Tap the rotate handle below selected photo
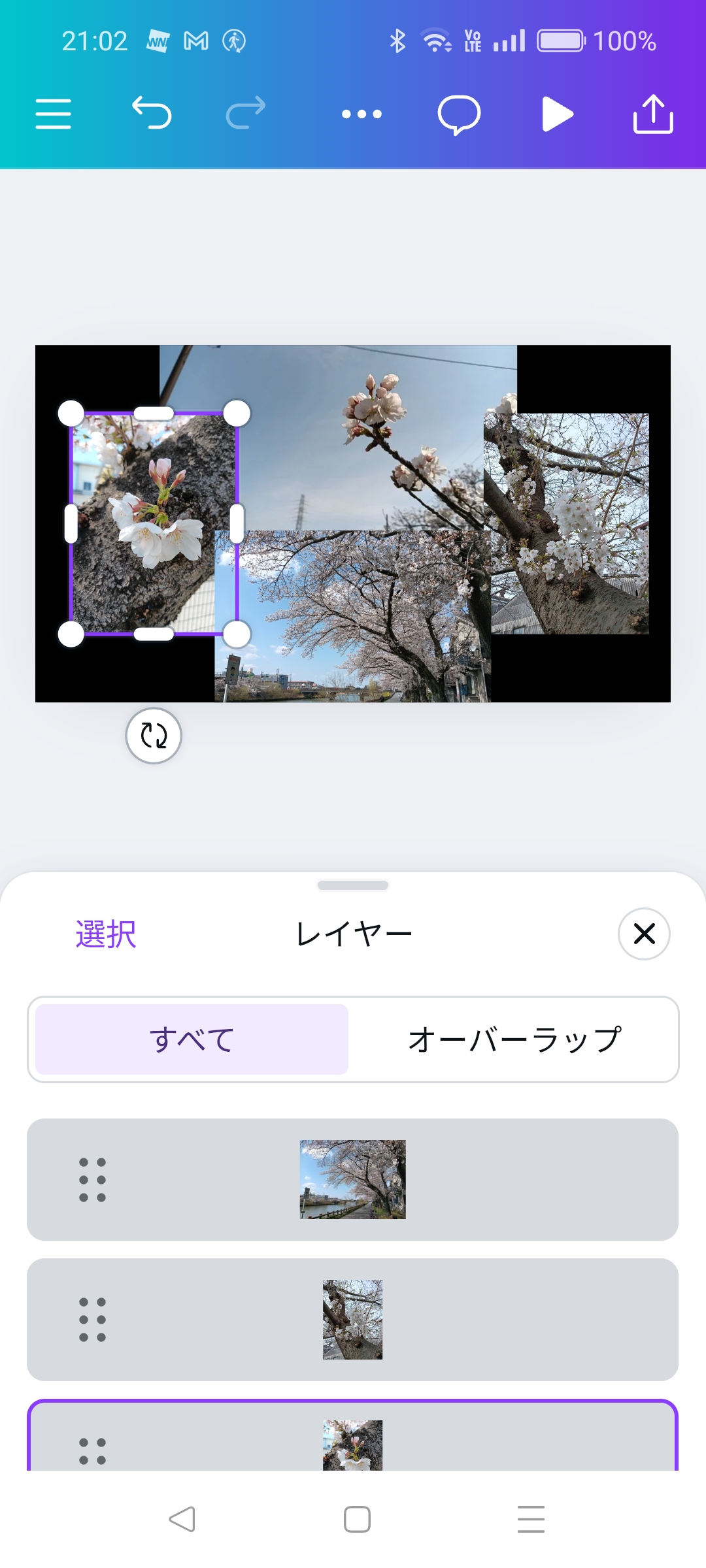Viewport: 706px width, 1568px height. tap(154, 736)
